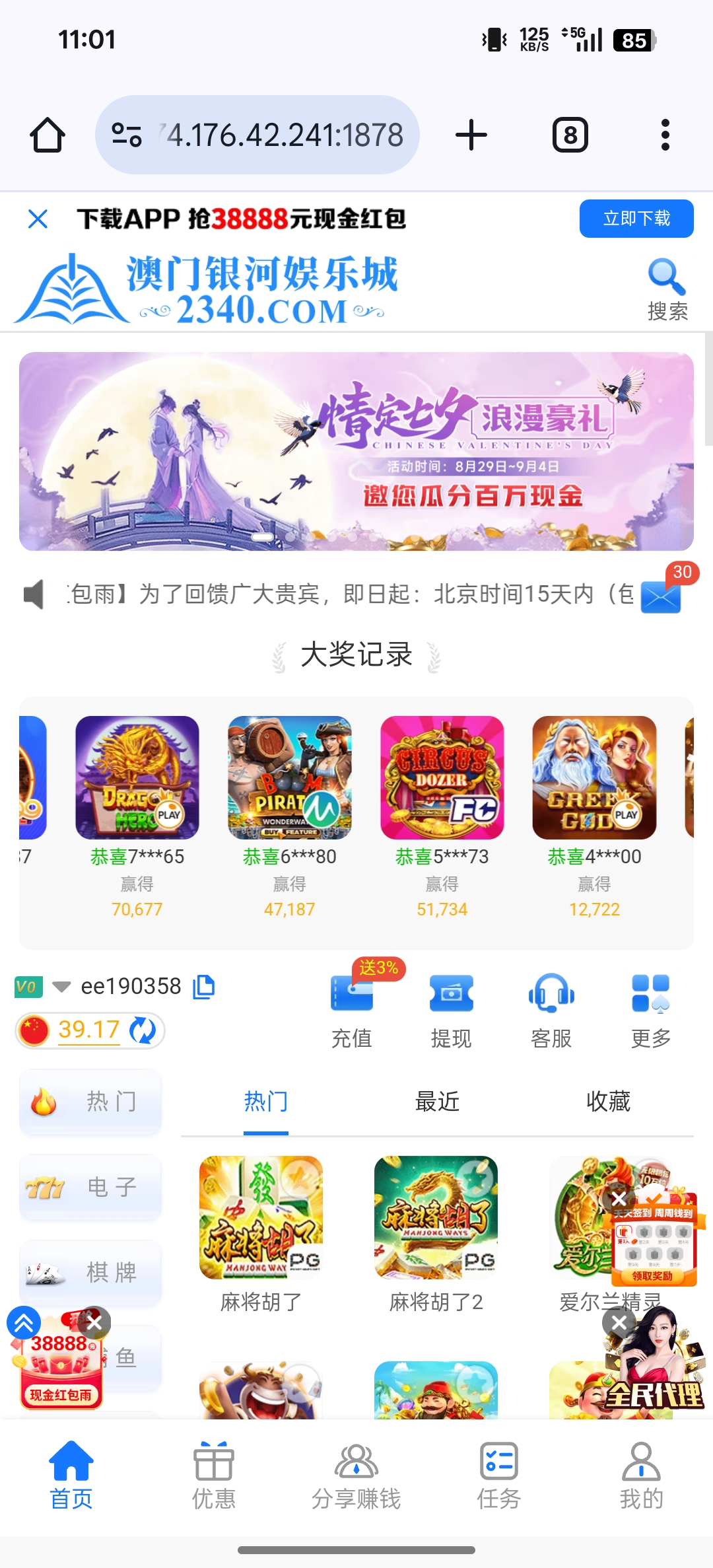Refresh the 39.17 balance
Screen dimensions: 713x1568
click(x=143, y=1030)
